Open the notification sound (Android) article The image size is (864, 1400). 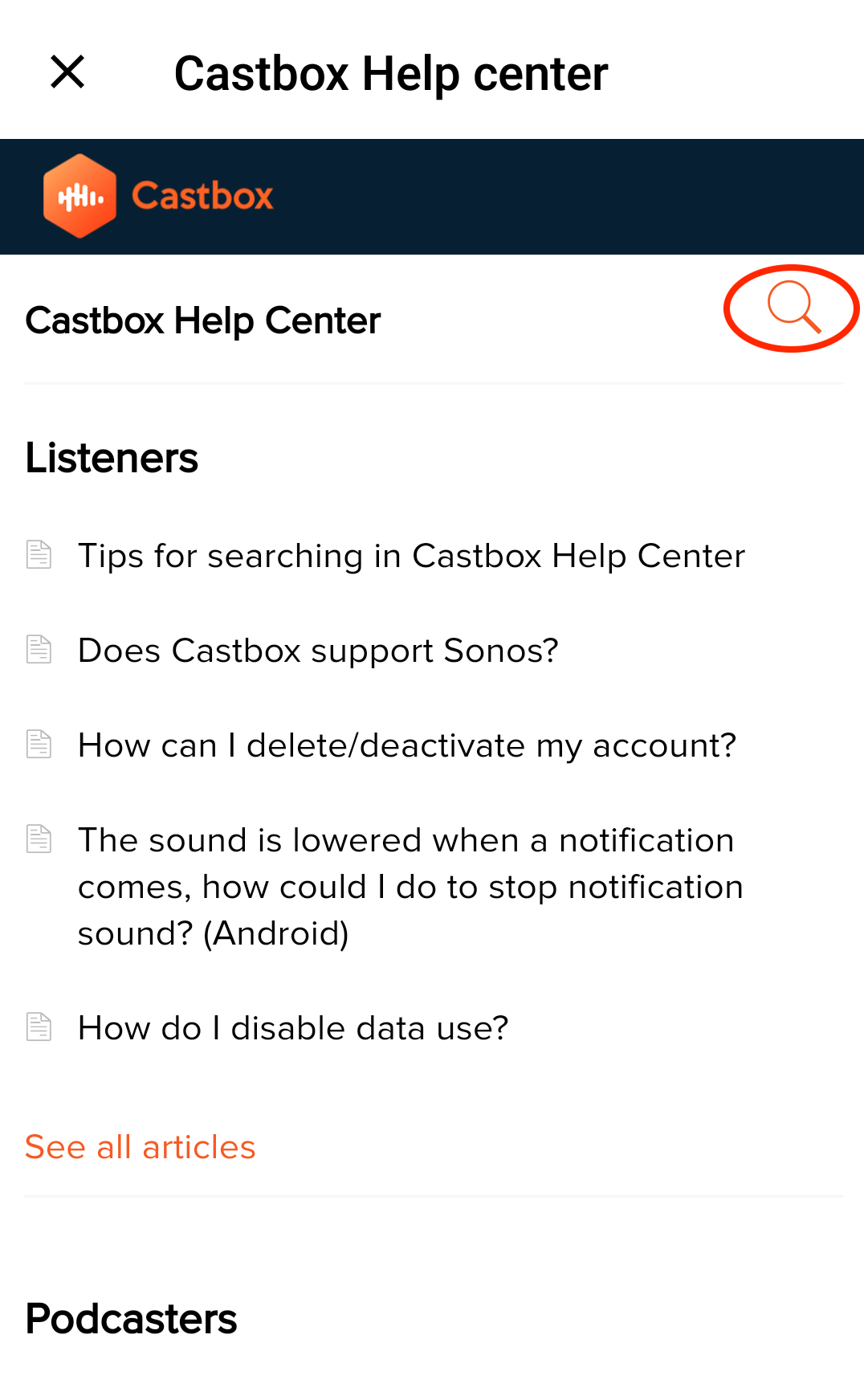tap(410, 887)
